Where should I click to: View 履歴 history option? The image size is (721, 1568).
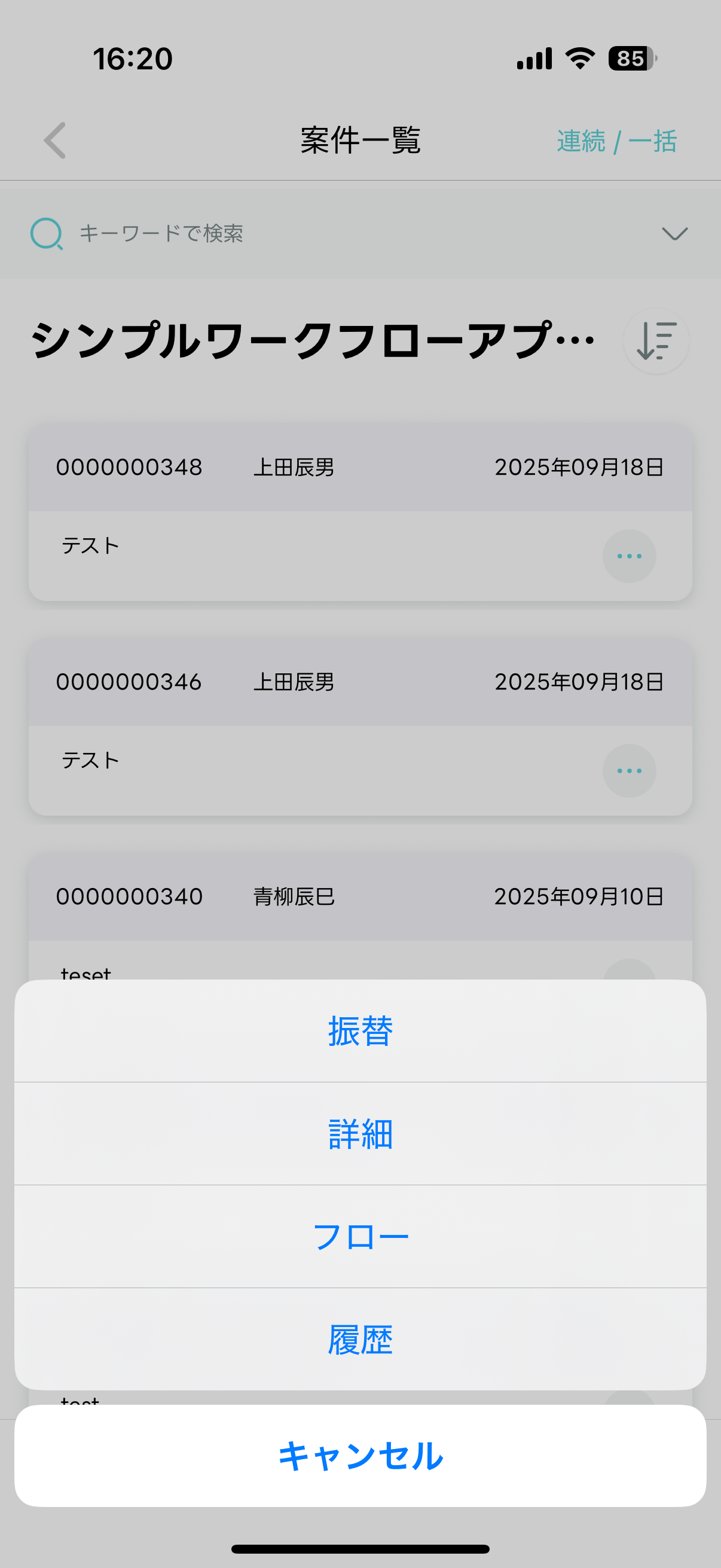(360, 1340)
